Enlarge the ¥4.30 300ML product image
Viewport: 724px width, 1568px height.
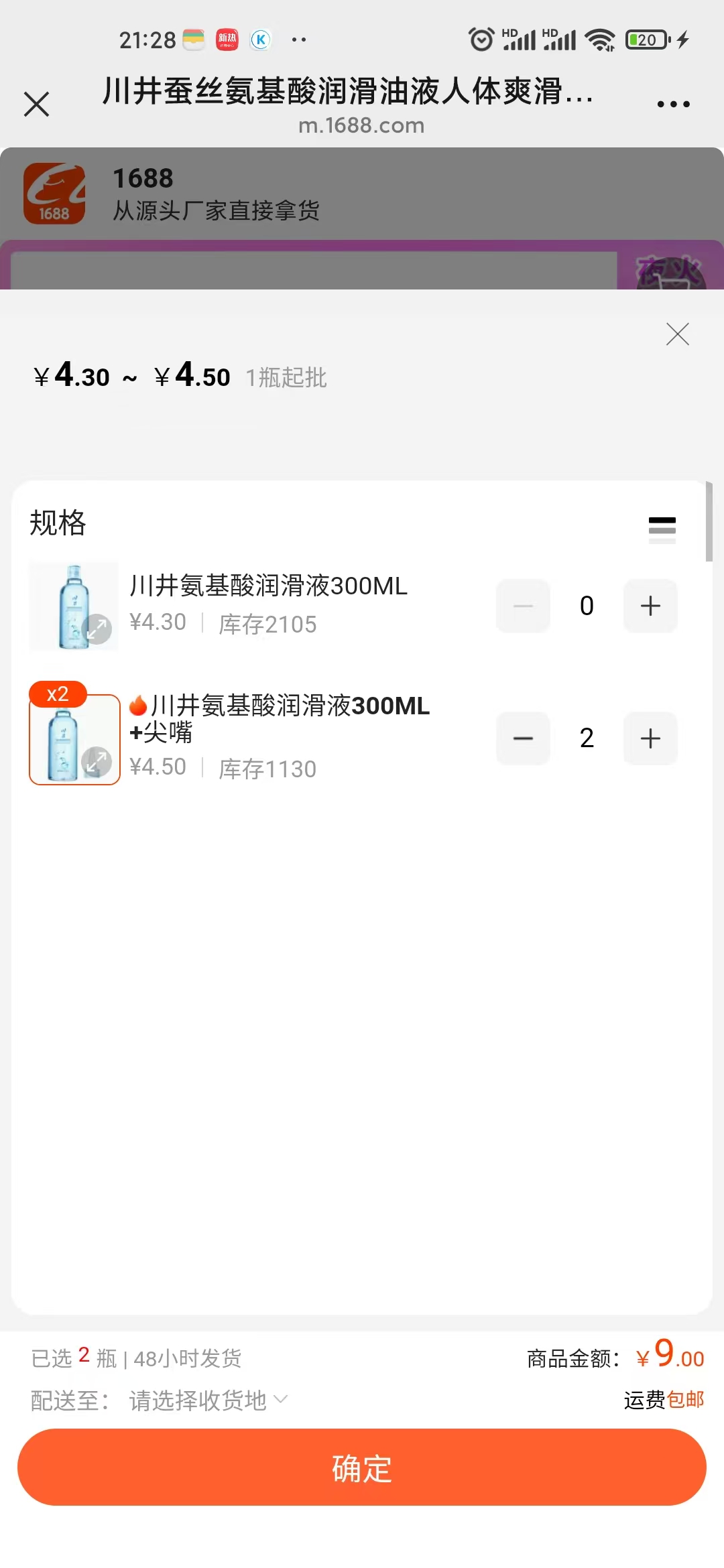tap(97, 629)
